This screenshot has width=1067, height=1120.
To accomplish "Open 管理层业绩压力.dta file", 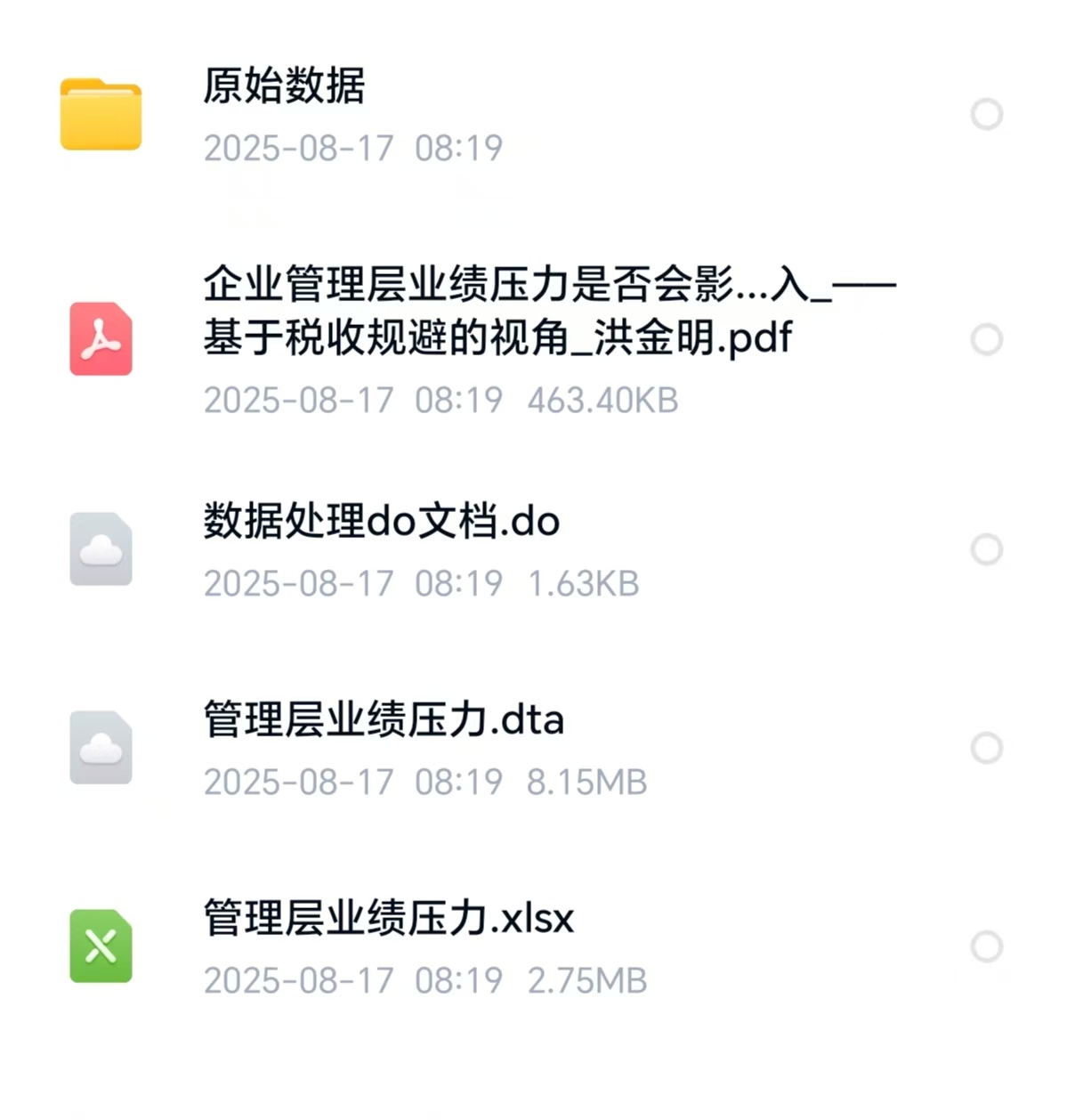I will 384,720.
